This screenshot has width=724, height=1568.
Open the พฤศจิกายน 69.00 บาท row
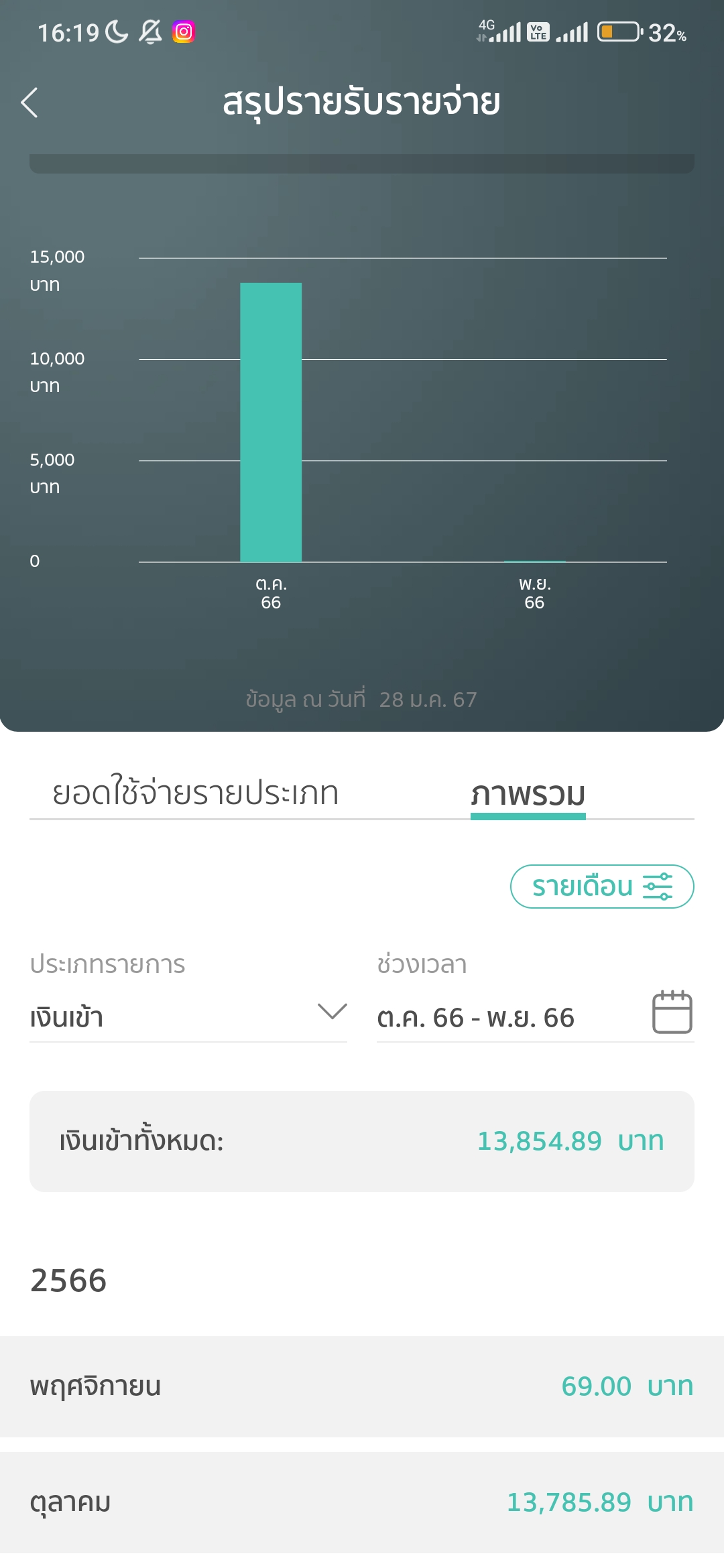(362, 1386)
